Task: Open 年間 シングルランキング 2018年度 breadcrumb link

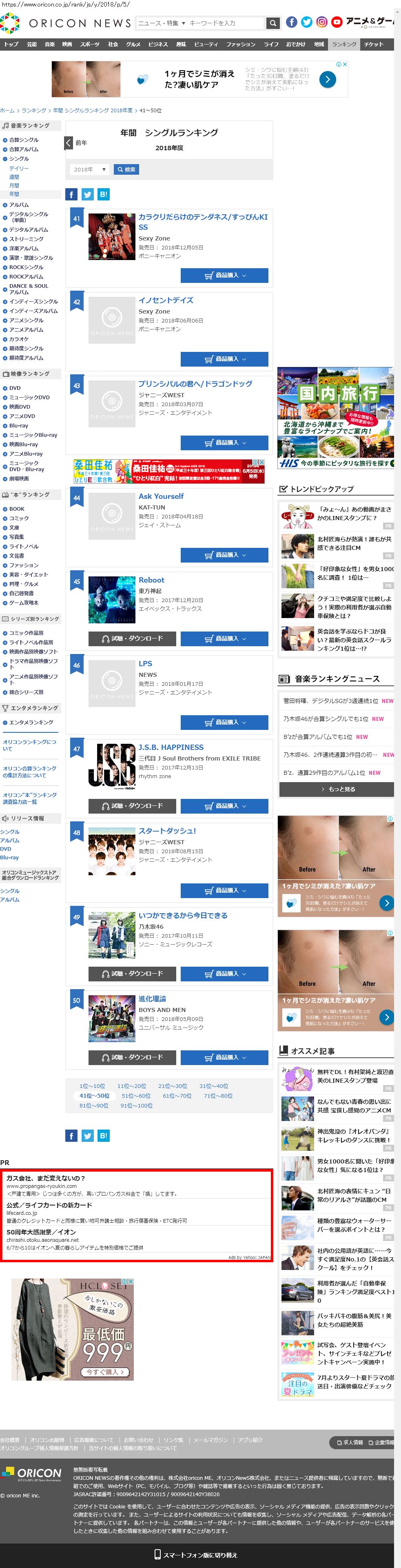Action: pyautogui.click(x=93, y=111)
